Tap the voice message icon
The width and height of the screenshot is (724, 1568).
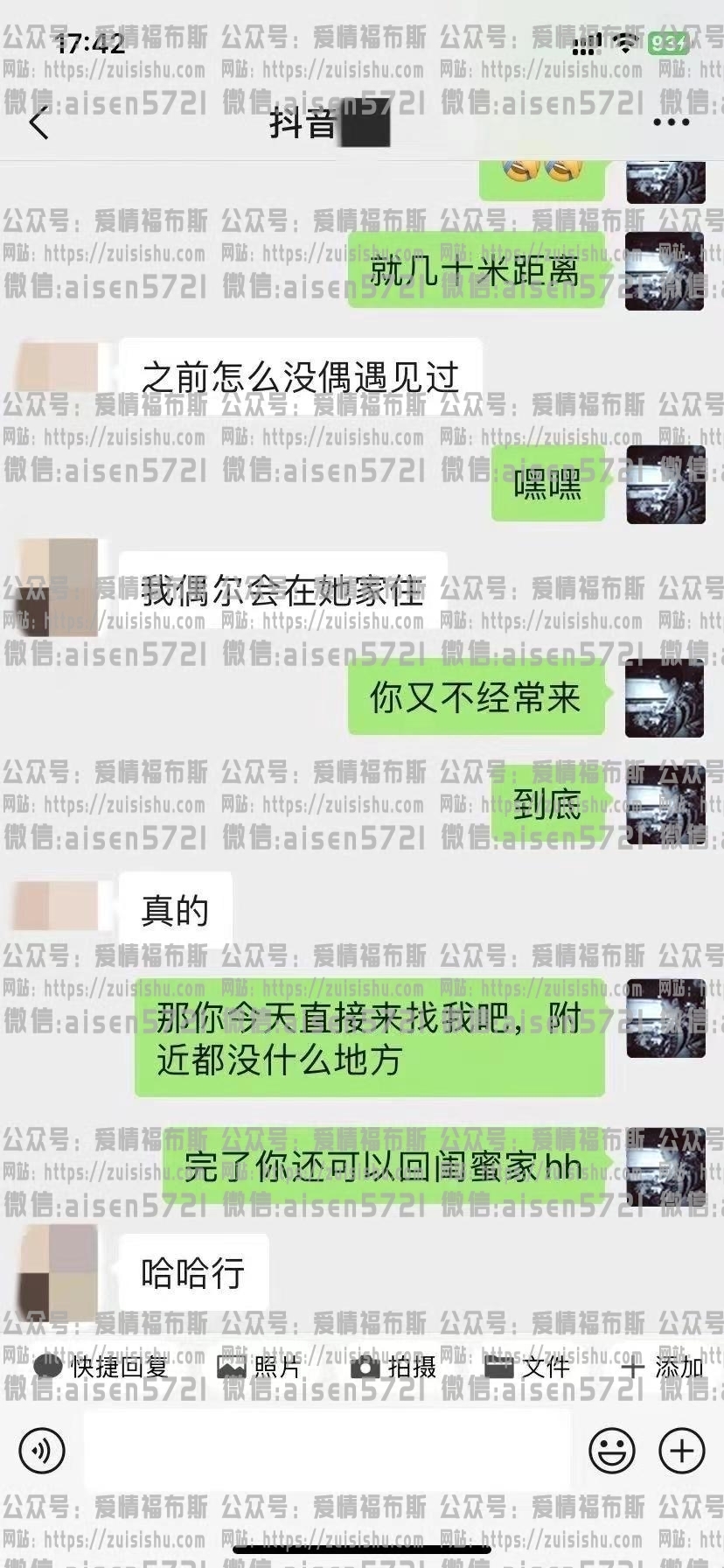click(41, 1451)
